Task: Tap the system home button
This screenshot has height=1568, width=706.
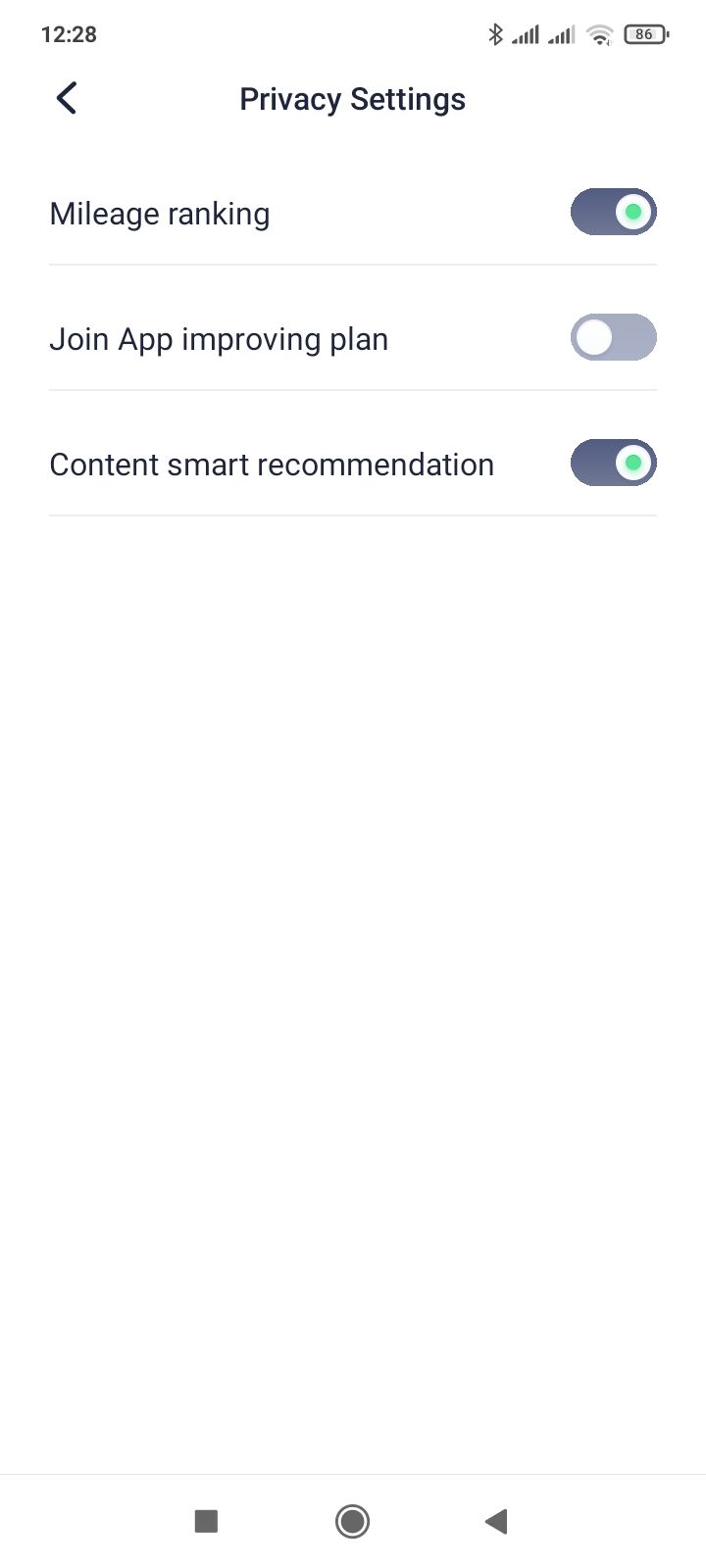Action: (352, 1521)
